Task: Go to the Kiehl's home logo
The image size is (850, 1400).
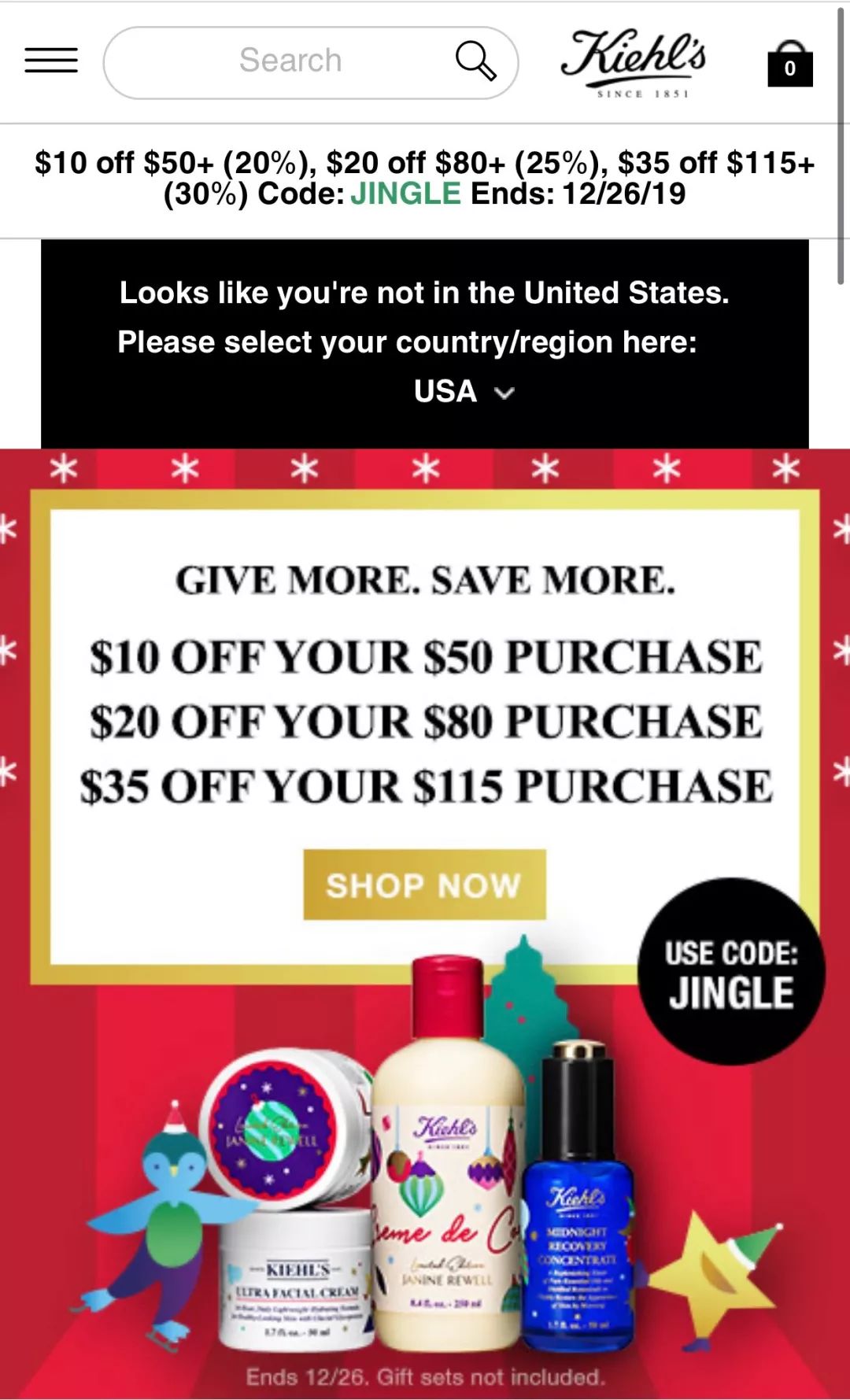Action: pyautogui.click(x=634, y=61)
